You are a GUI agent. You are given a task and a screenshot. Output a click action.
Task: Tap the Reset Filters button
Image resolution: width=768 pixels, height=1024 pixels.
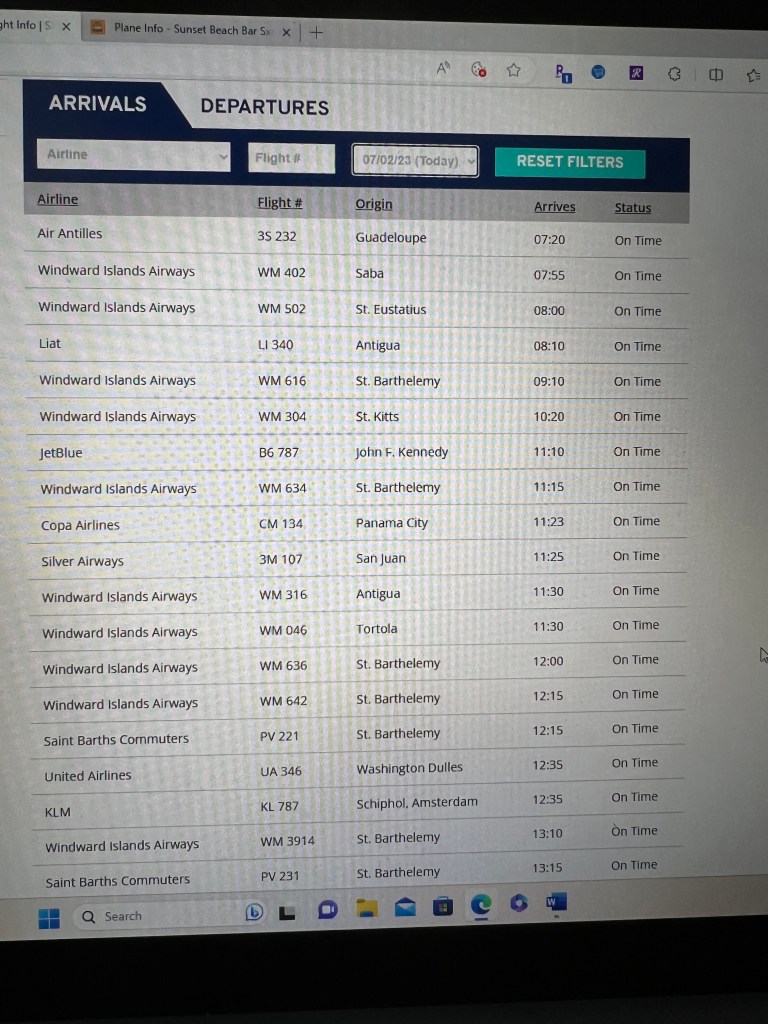[569, 162]
